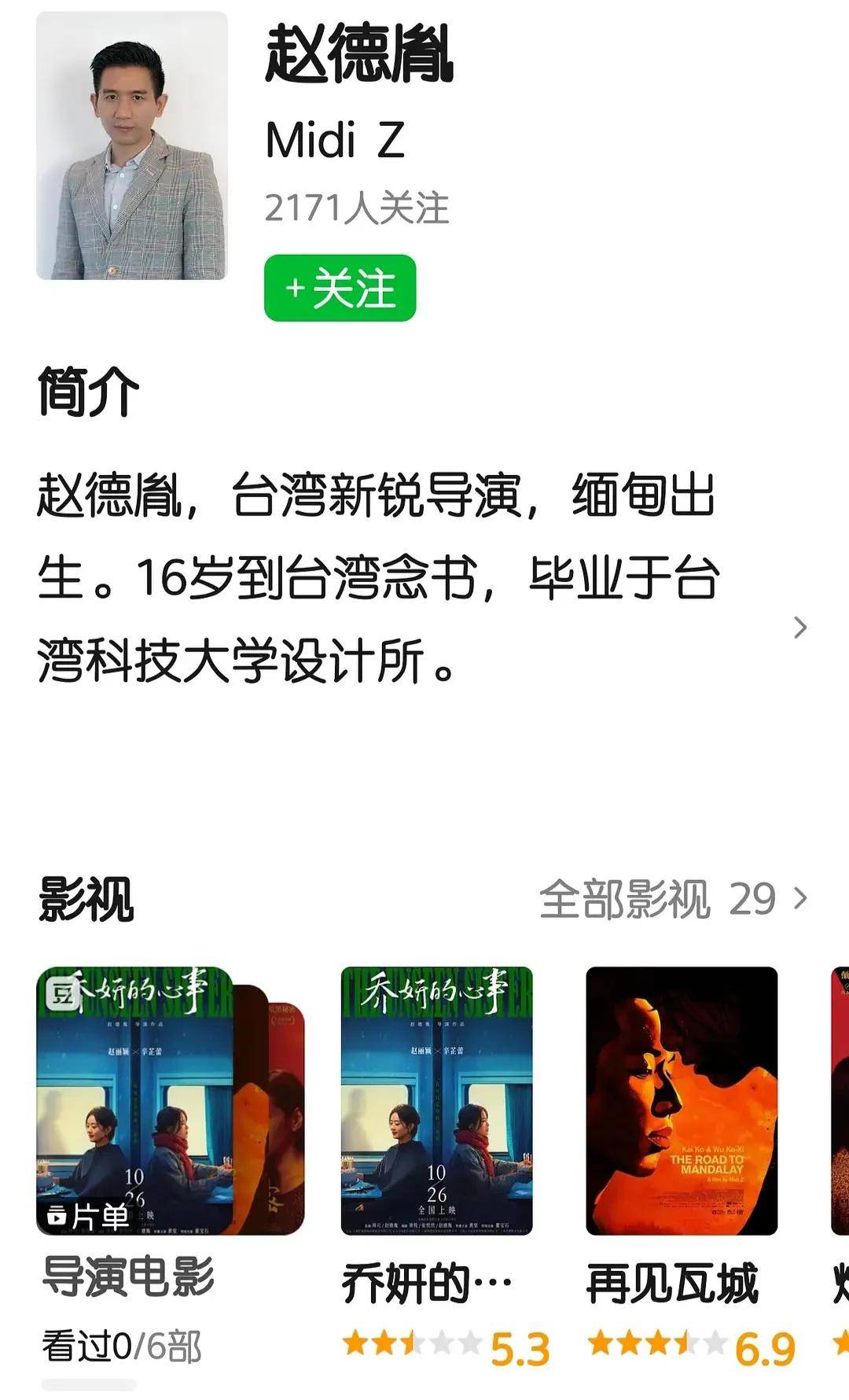Open the 再见瓦城 movie poster
This screenshot has width=849, height=1400.
click(682, 1101)
